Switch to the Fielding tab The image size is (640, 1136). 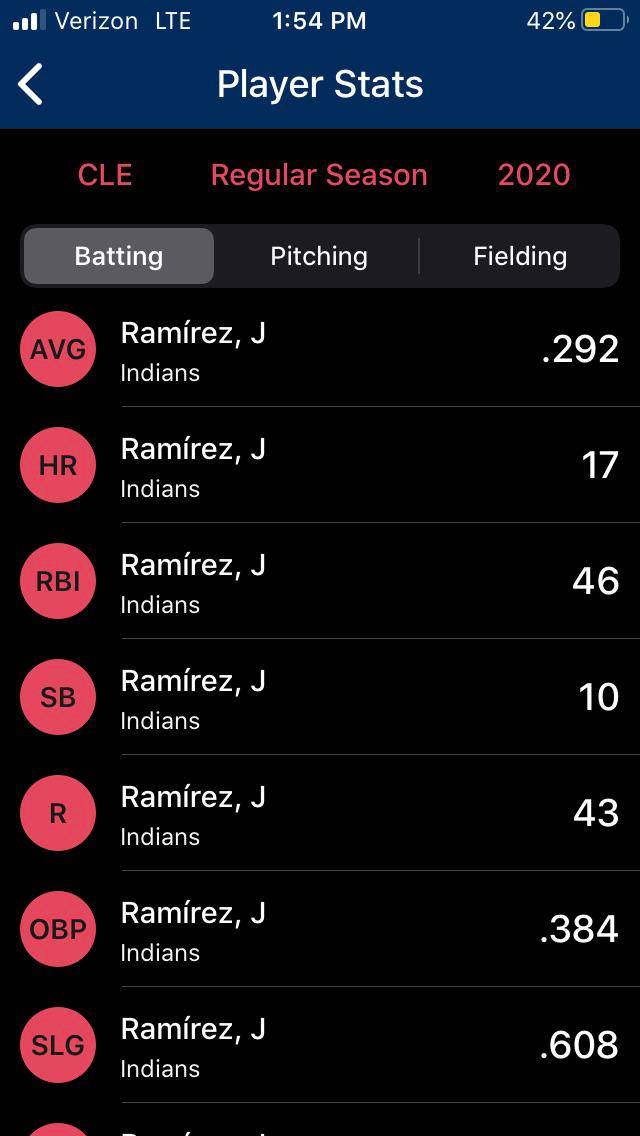coord(520,256)
